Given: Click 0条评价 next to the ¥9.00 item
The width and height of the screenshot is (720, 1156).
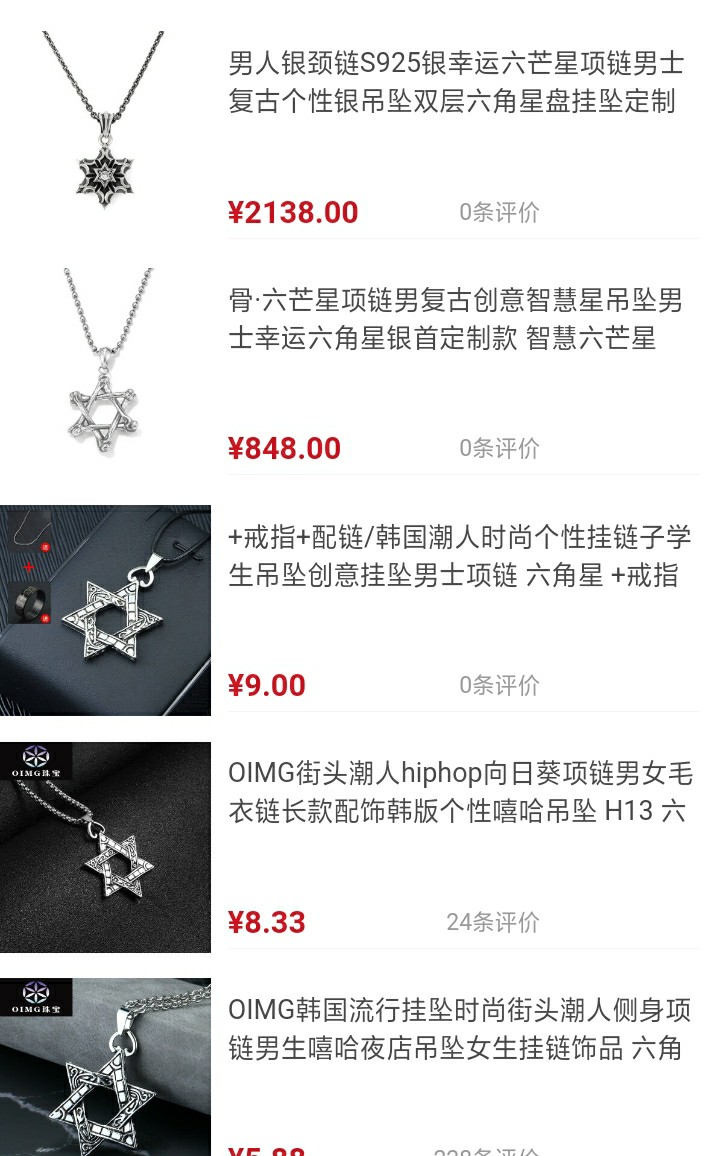Looking at the screenshot, I should pos(498,685).
